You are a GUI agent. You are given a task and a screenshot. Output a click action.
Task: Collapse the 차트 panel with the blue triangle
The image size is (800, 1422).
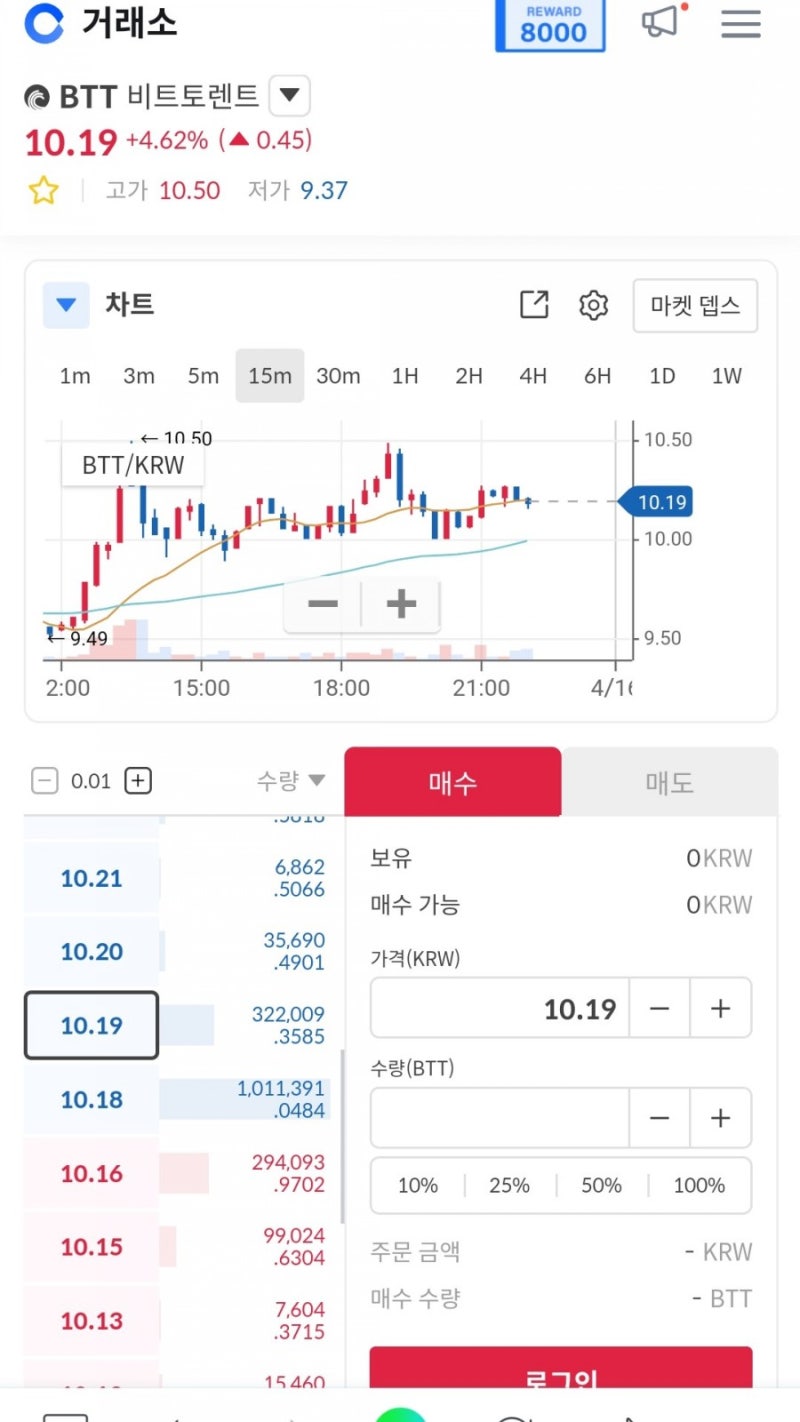point(66,305)
